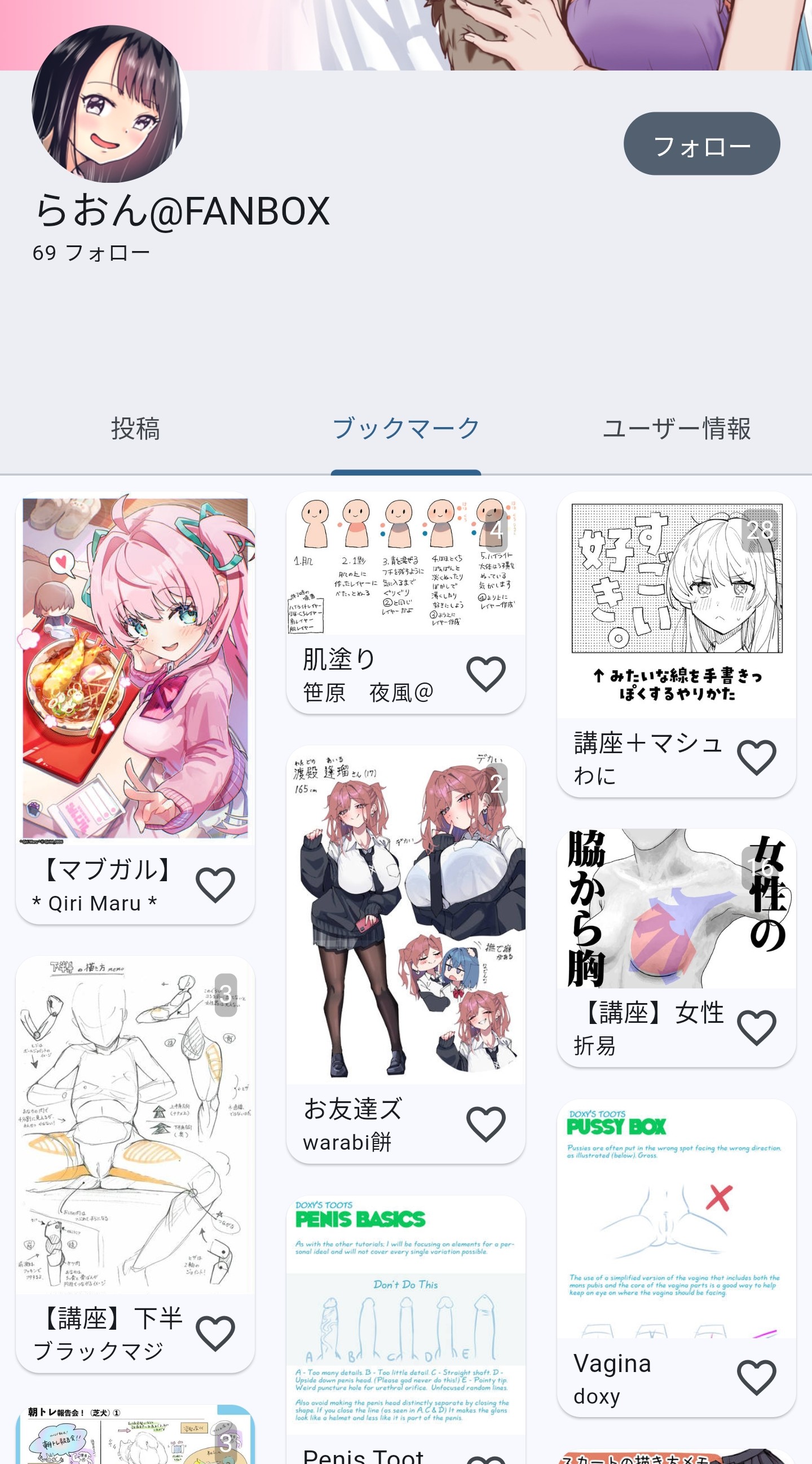Like the お友達ズ artwork by warabi餅
Image resolution: width=812 pixels, height=1464 pixels.
click(486, 1124)
